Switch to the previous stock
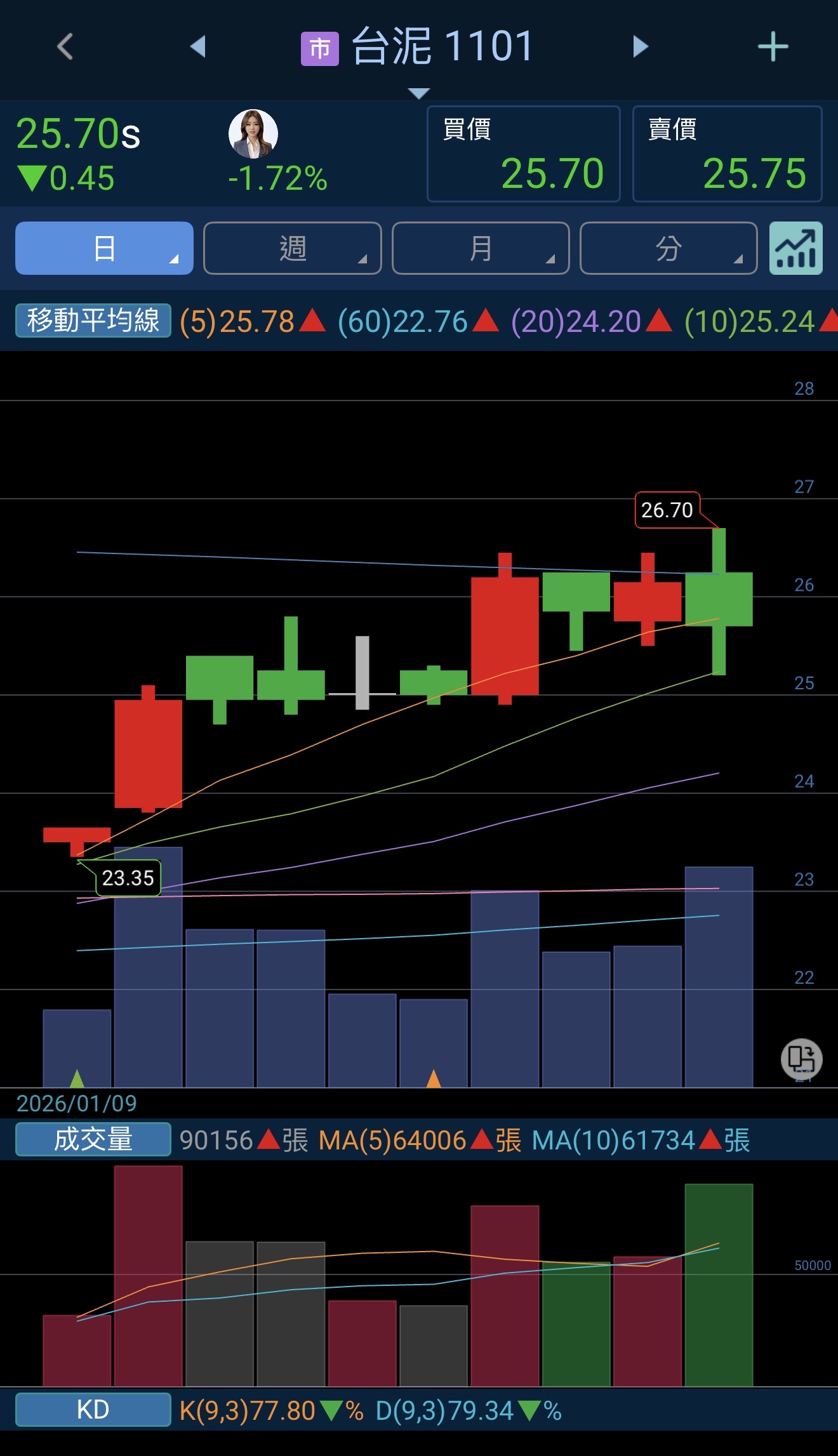The height and width of the screenshot is (1456, 838). pos(198,46)
